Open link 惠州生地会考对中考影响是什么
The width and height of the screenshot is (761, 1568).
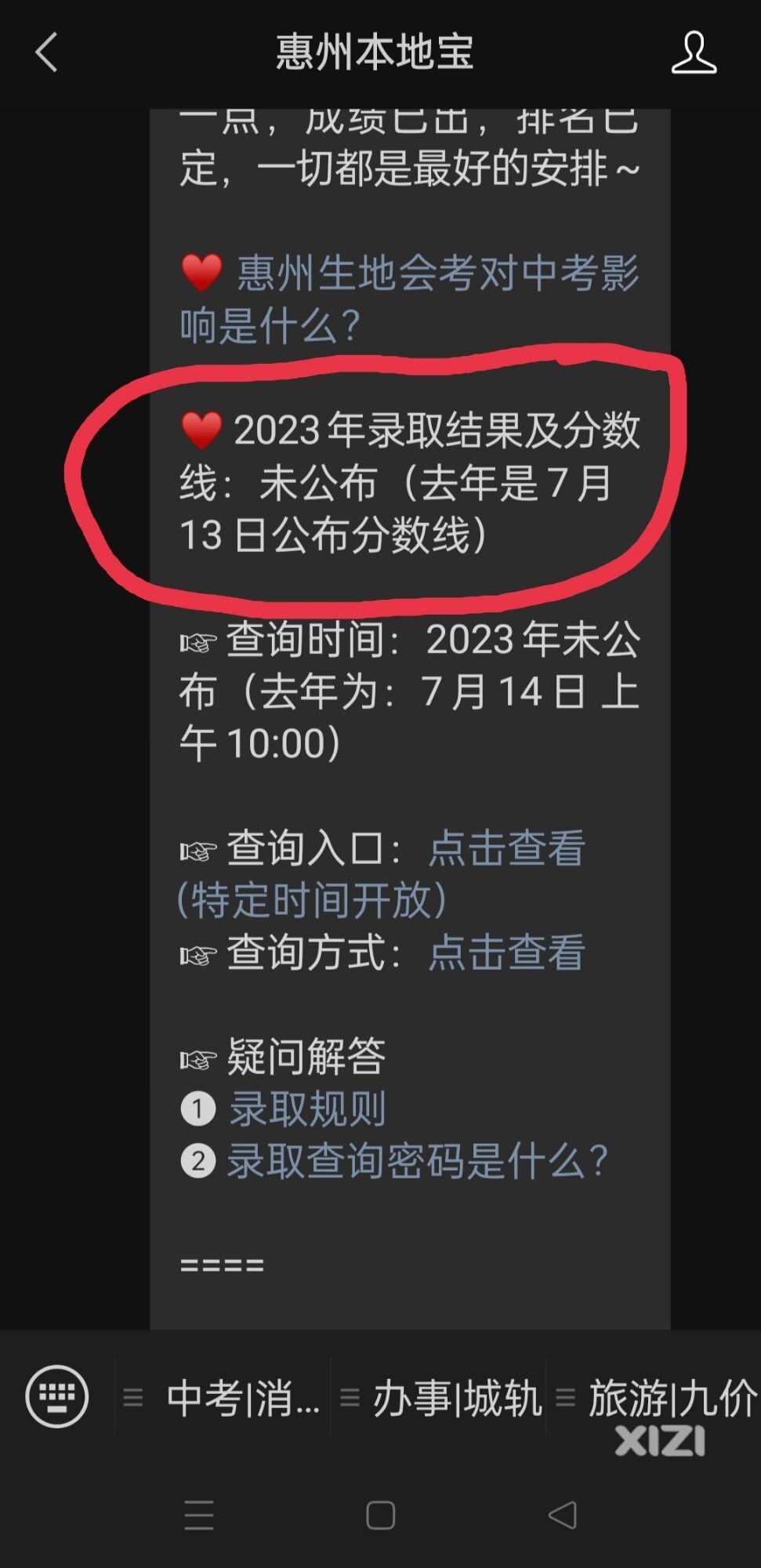pyautogui.click(x=409, y=299)
